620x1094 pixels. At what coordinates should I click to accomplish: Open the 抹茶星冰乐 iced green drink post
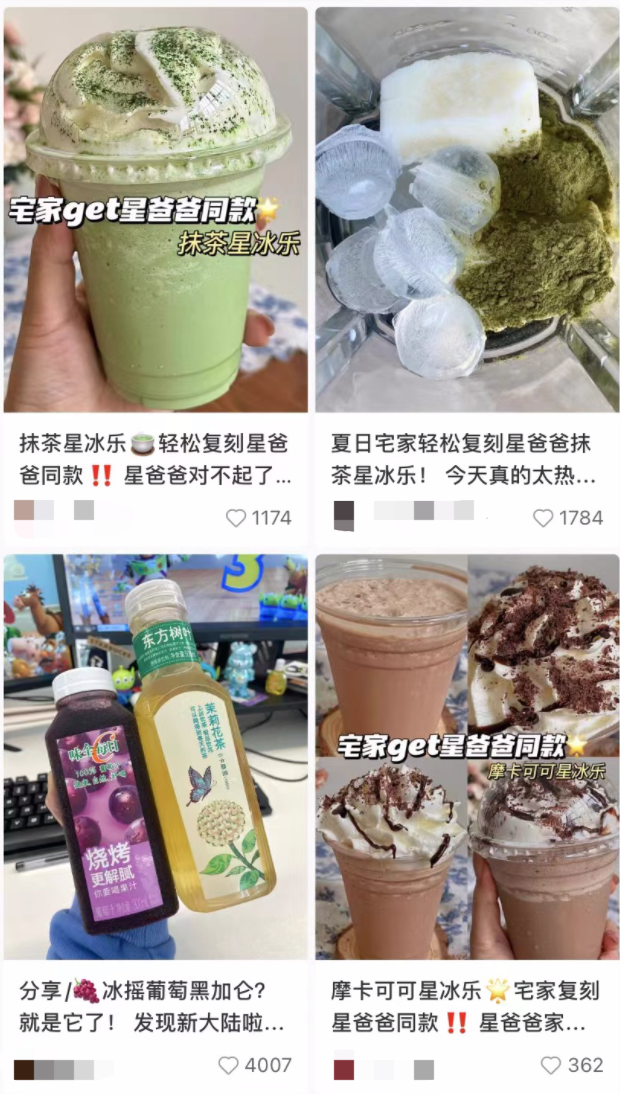pyautogui.click(x=155, y=210)
